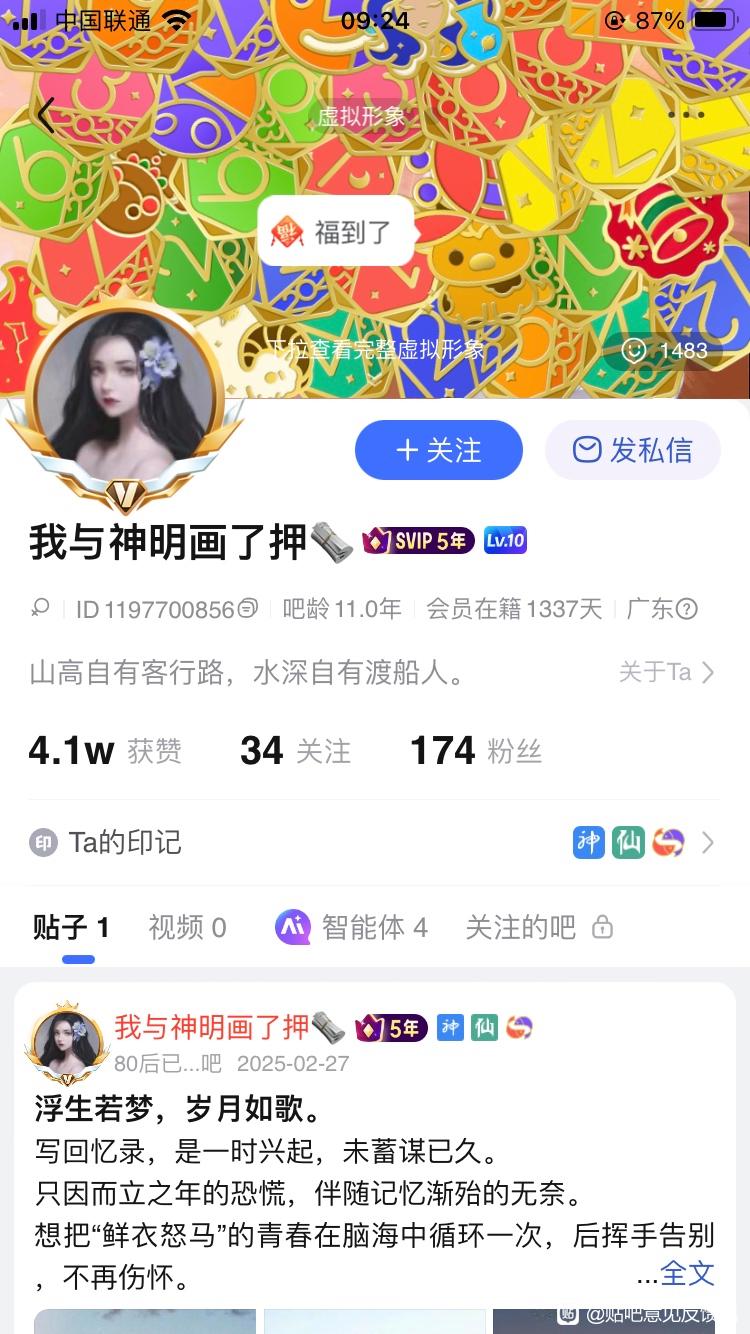Follow this user with 关注 button
750x1334 pixels.
[438, 450]
